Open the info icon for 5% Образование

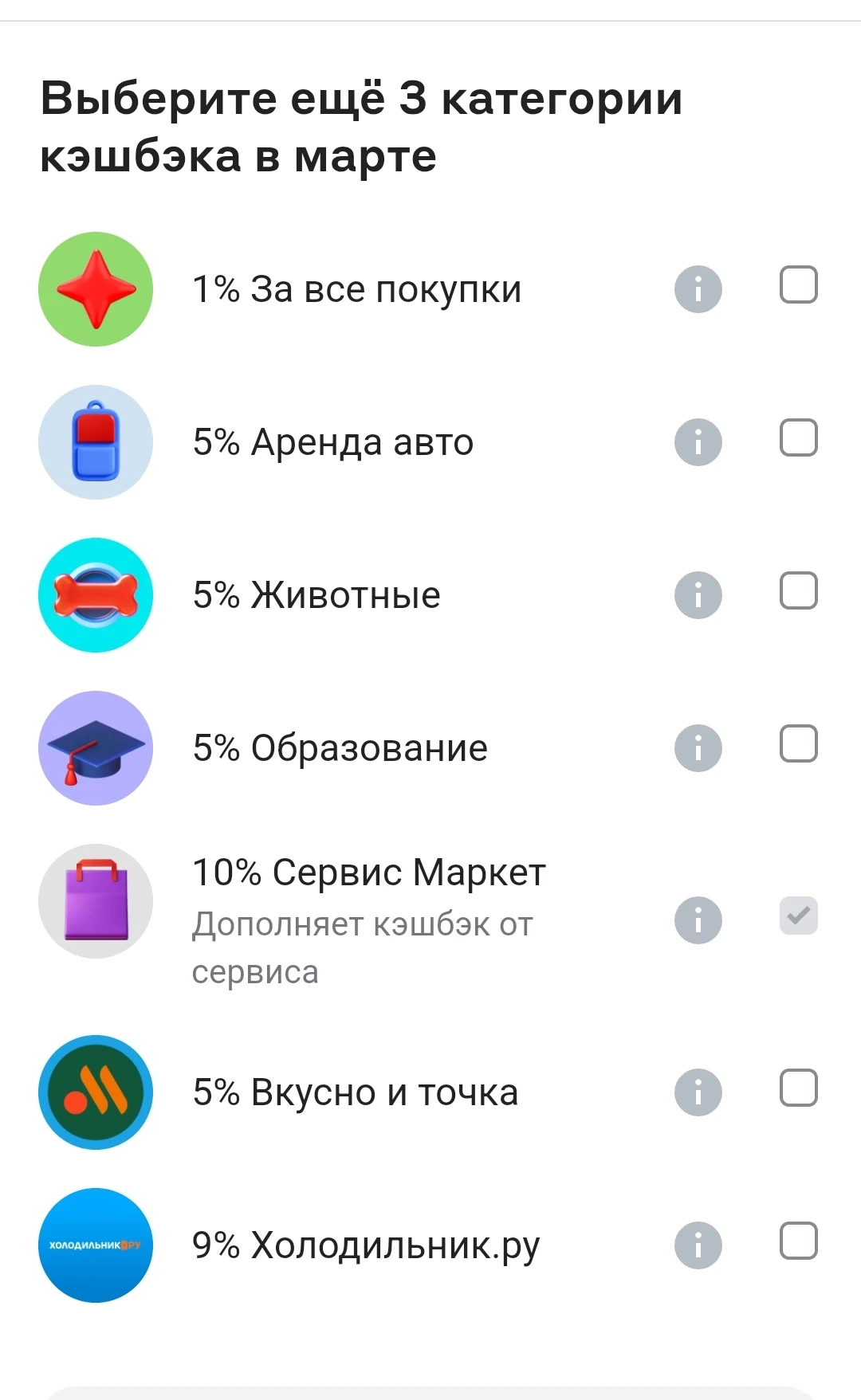tap(698, 748)
